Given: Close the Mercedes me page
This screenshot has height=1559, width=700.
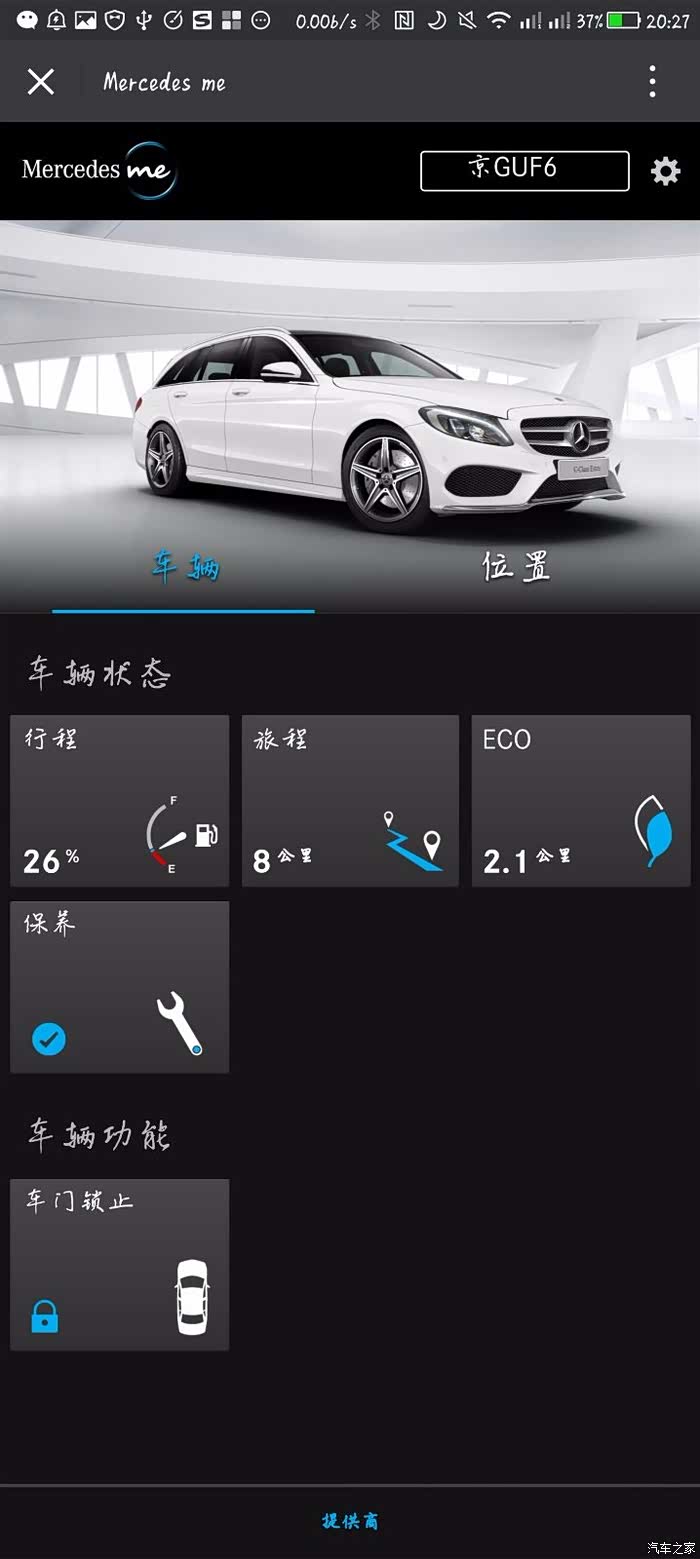Looking at the screenshot, I should [x=40, y=82].
